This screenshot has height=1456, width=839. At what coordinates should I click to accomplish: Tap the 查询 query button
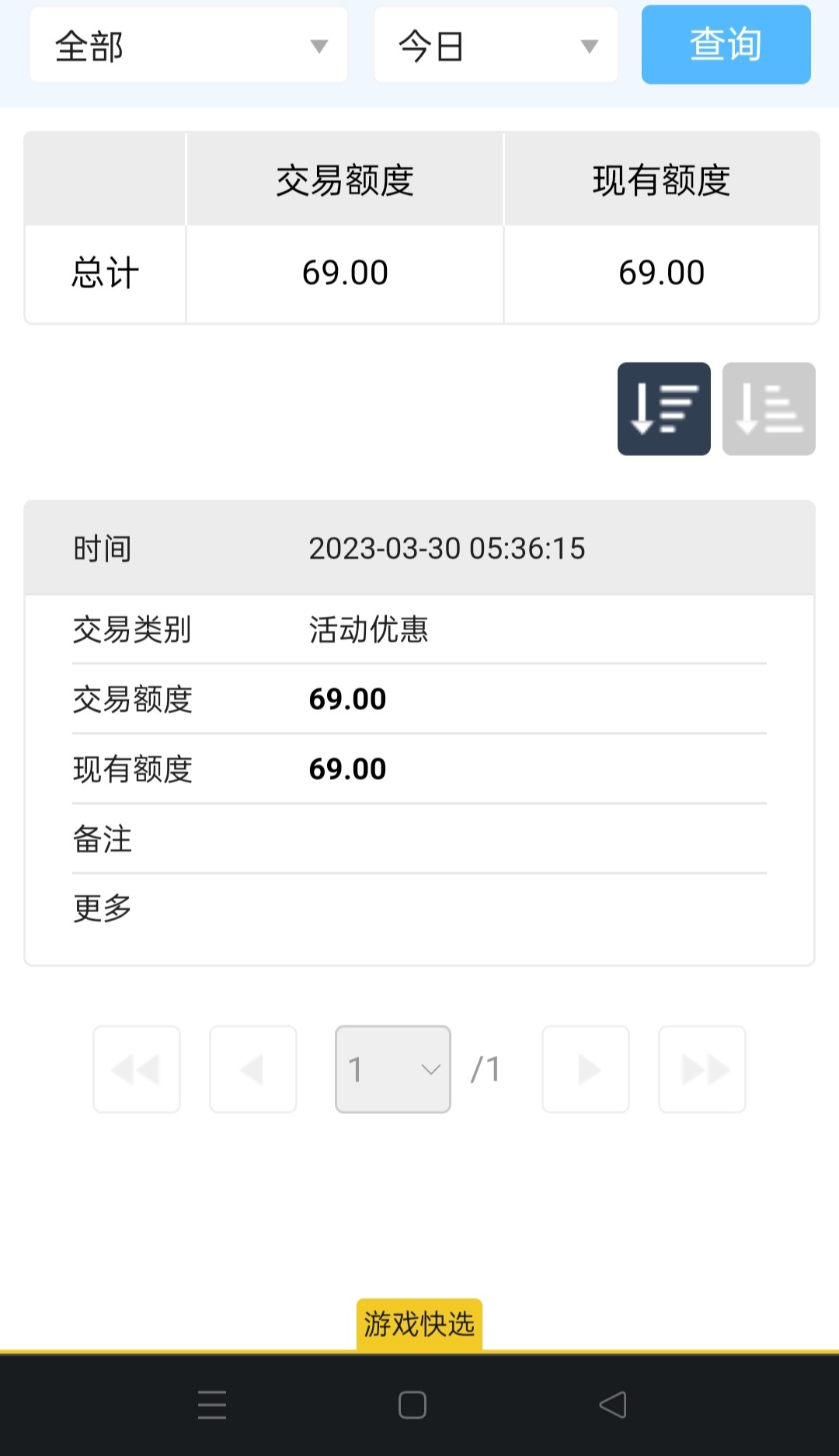click(x=726, y=45)
